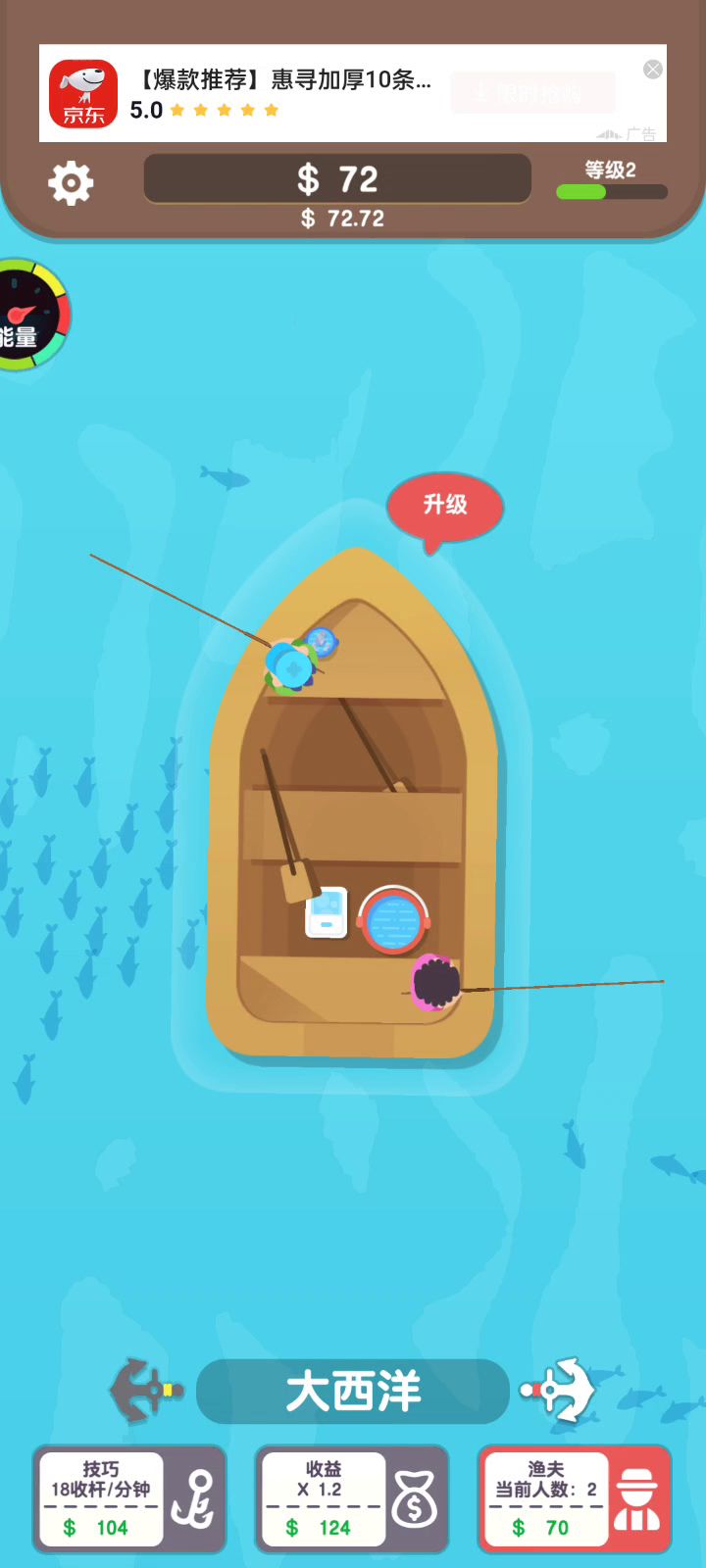Screen dimensions: 706x1568
Task: Open the 能量 energy gauge
Action: click(x=29, y=316)
